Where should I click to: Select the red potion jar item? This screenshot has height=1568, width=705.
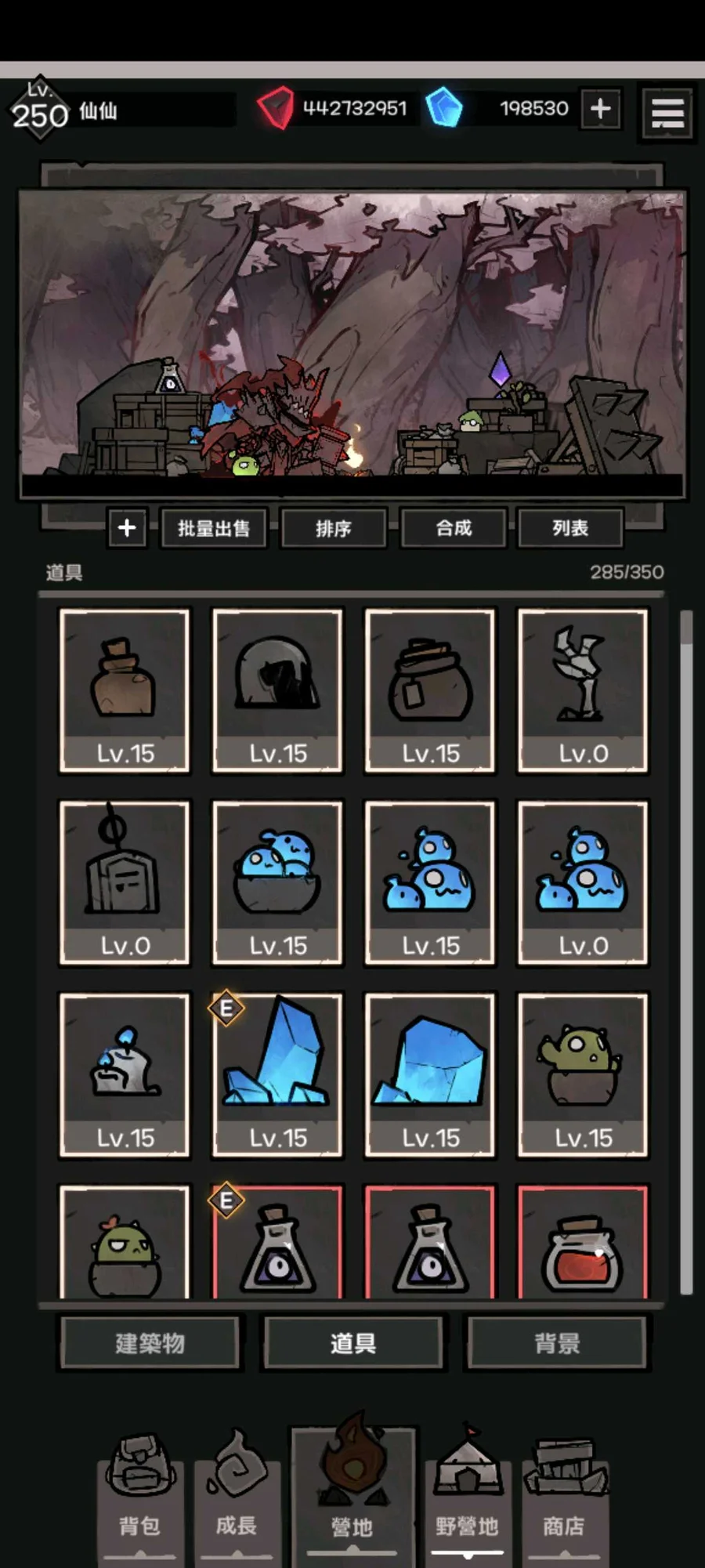583,1246
